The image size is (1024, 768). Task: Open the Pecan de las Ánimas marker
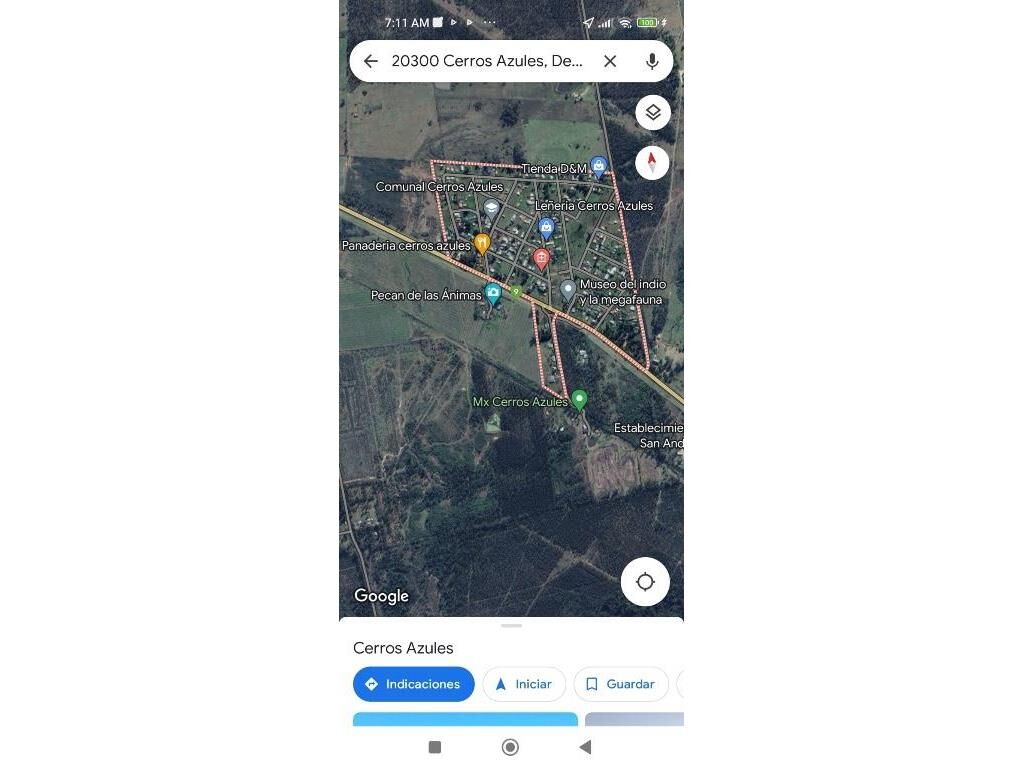tap(493, 293)
